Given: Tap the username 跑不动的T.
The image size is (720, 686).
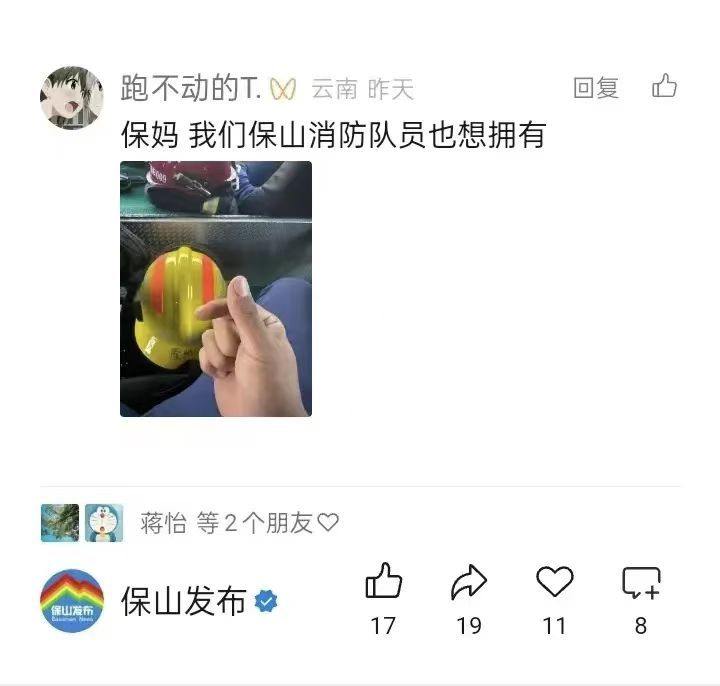Looking at the screenshot, I should coord(191,88).
